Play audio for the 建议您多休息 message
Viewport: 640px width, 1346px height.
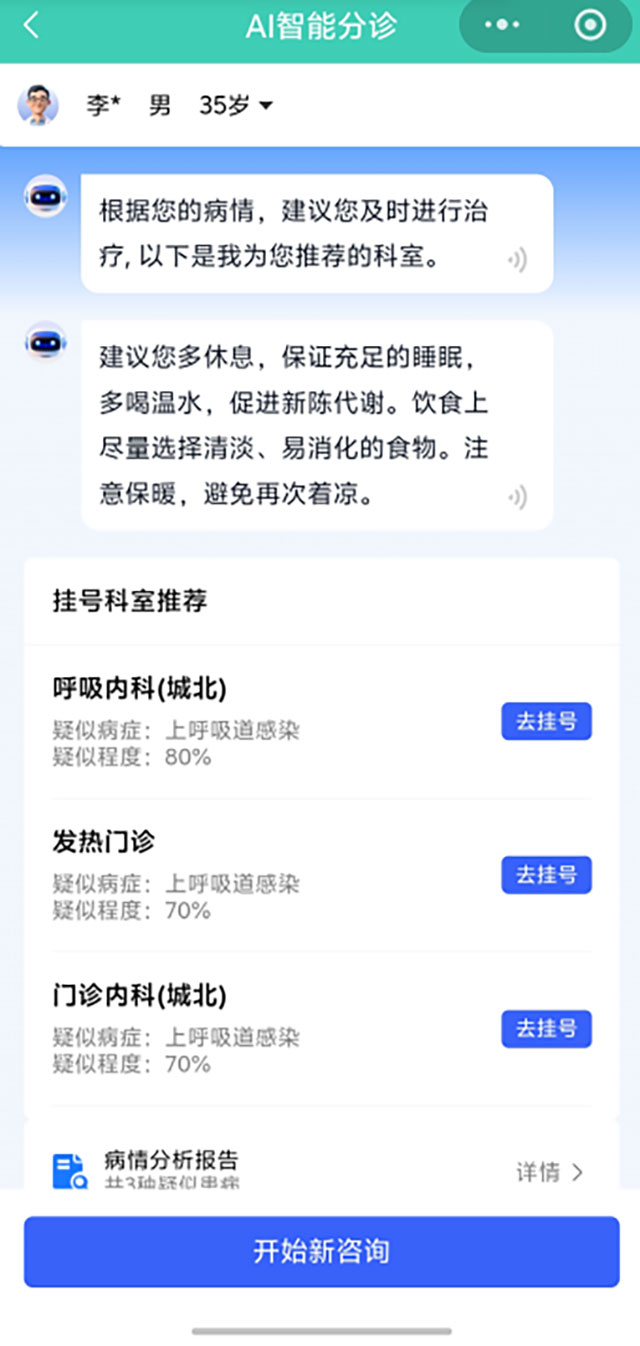point(517,496)
